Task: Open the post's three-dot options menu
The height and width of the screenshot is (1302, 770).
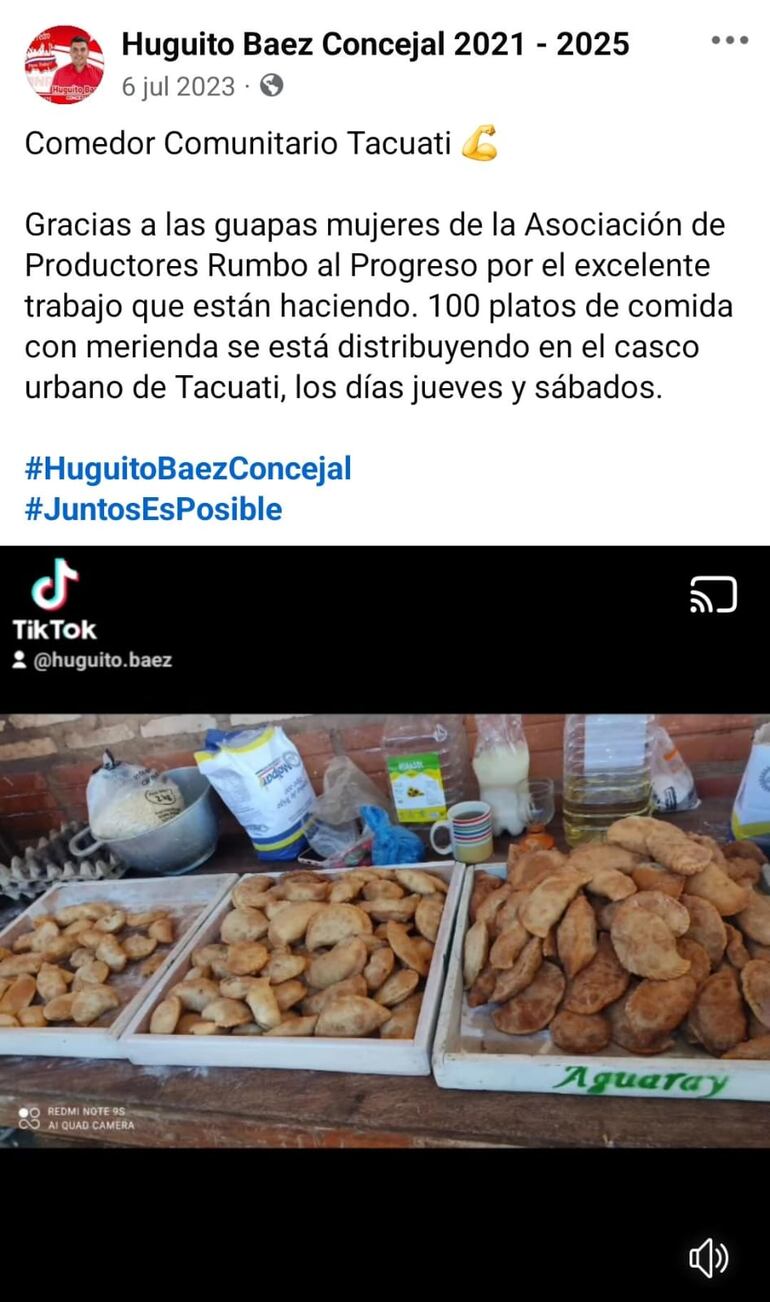Action: point(729,41)
